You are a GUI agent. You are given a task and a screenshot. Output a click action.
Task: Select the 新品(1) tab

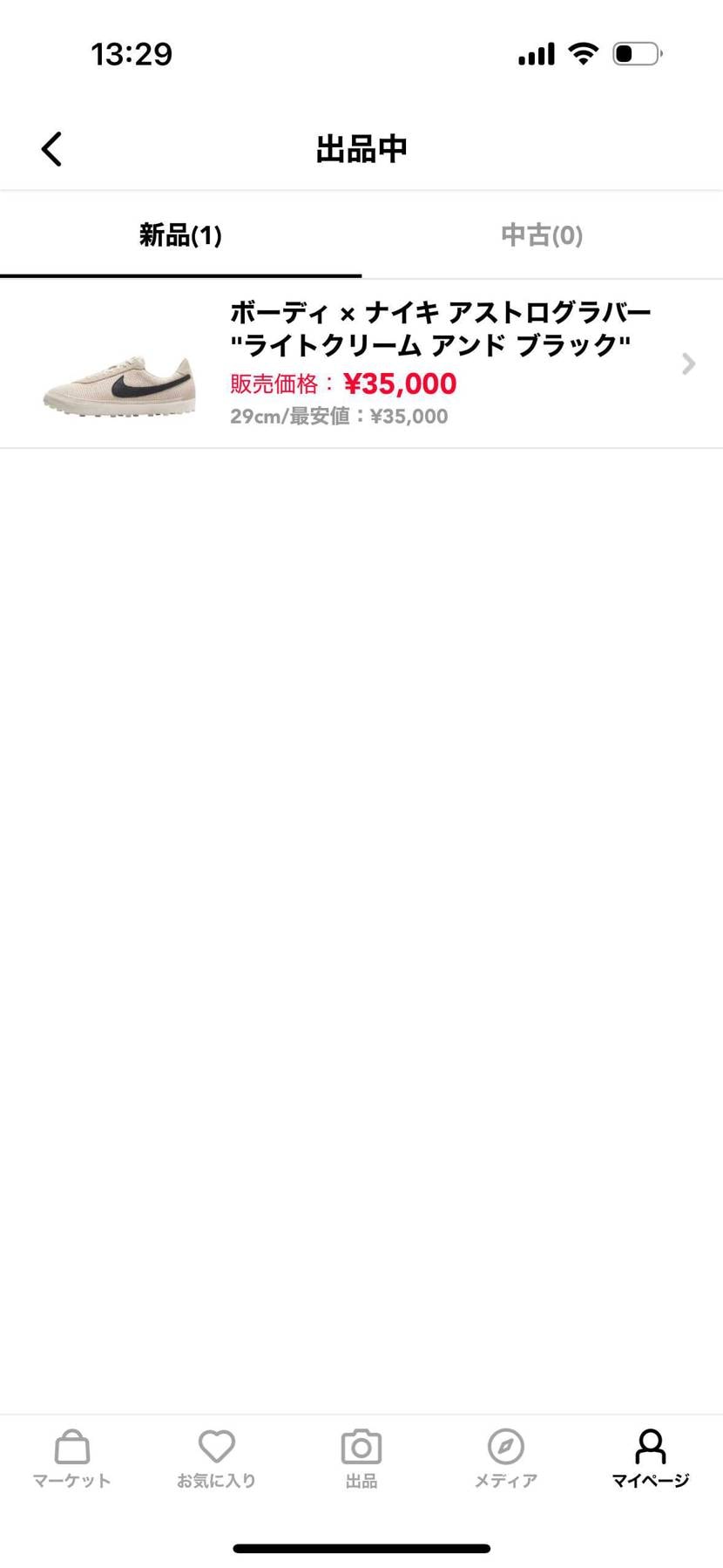pyautogui.click(x=180, y=235)
